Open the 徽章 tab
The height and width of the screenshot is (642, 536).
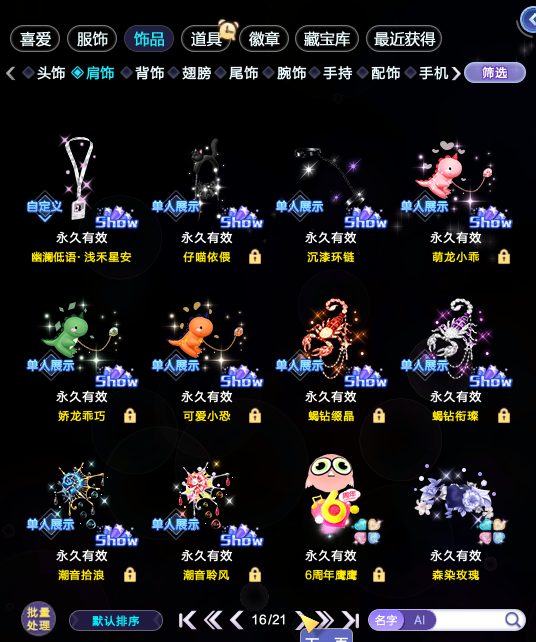264,39
